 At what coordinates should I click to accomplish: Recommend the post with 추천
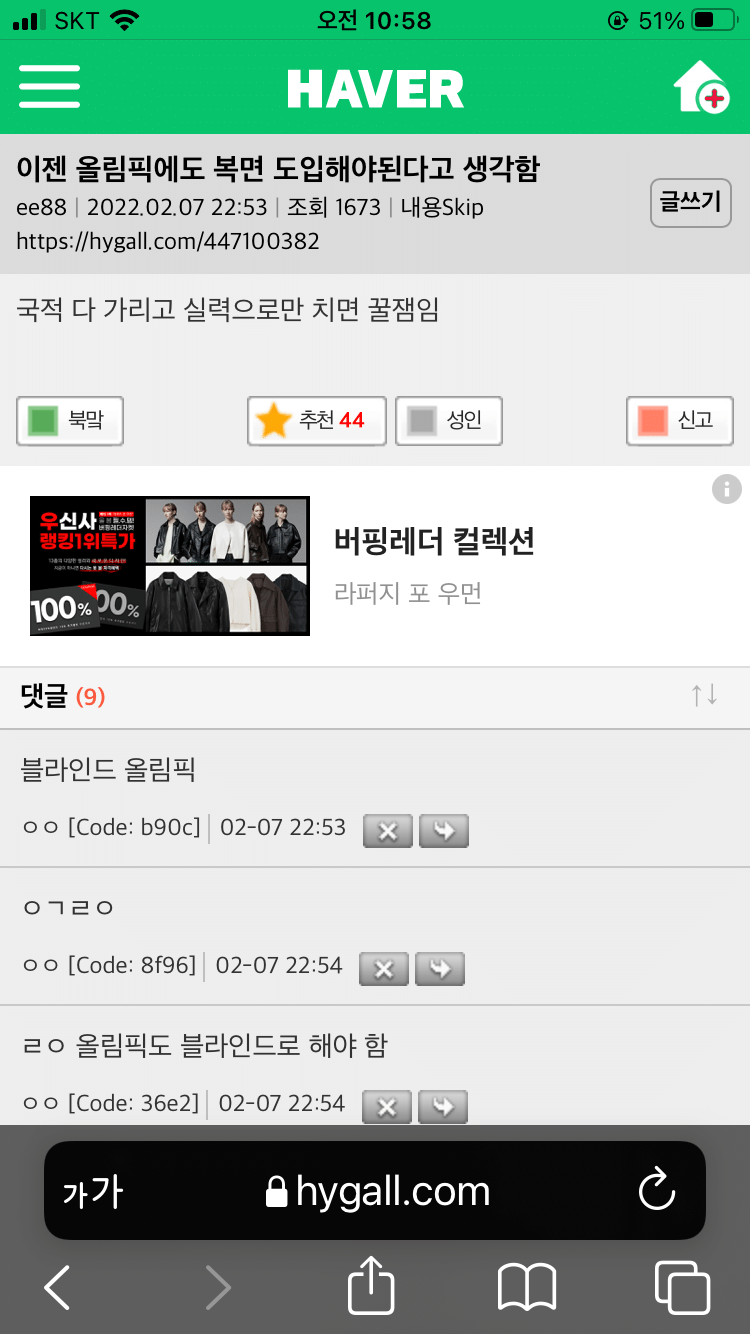pyautogui.click(x=317, y=421)
